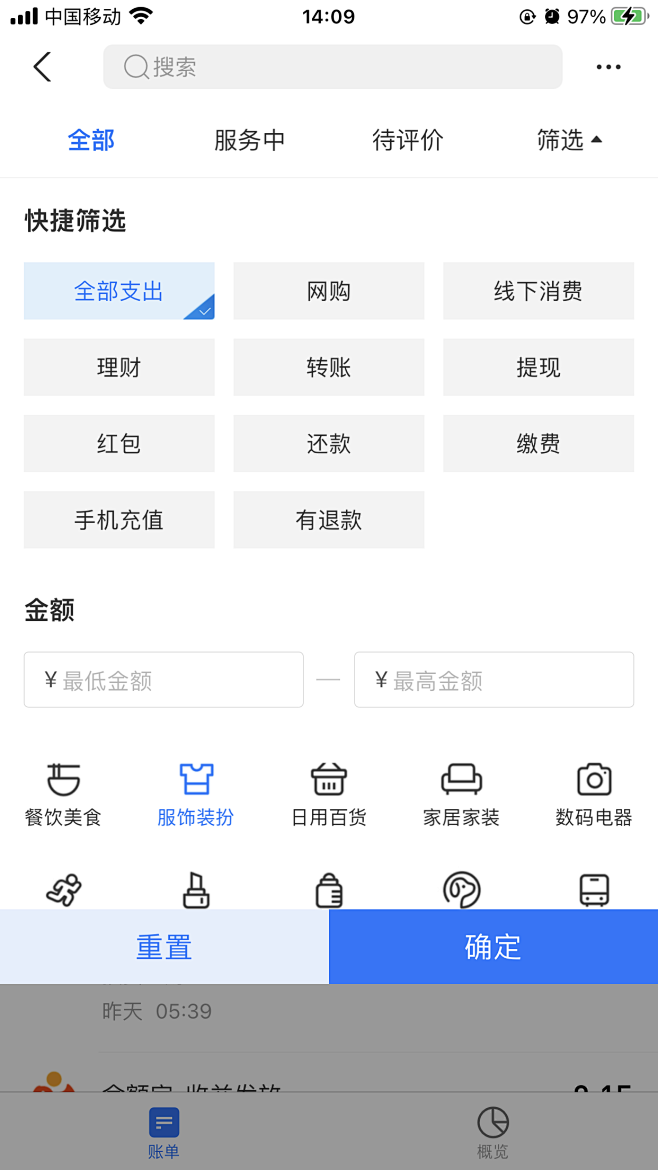The image size is (658, 1170).
Task: Tap 重置 to reset filters
Action: pos(164,946)
